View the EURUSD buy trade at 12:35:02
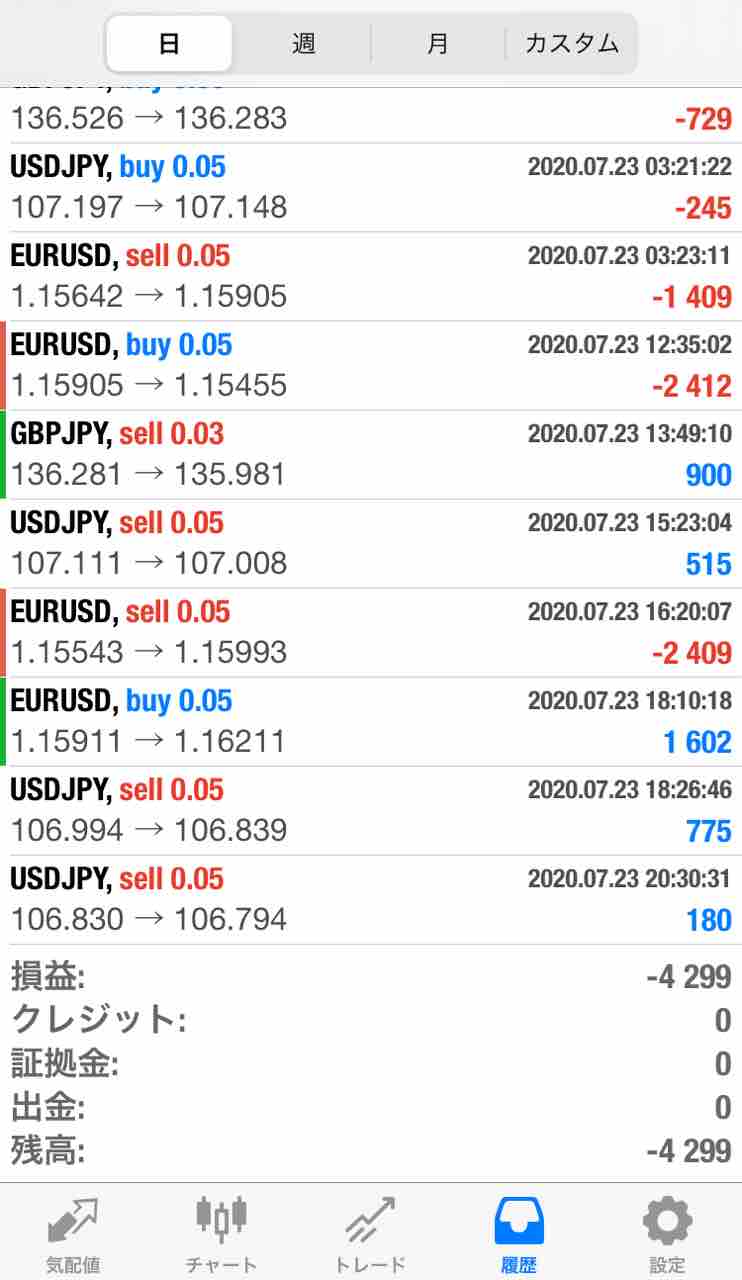The width and height of the screenshot is (742, 1280). pyautogui.click(x=371, y=365)
